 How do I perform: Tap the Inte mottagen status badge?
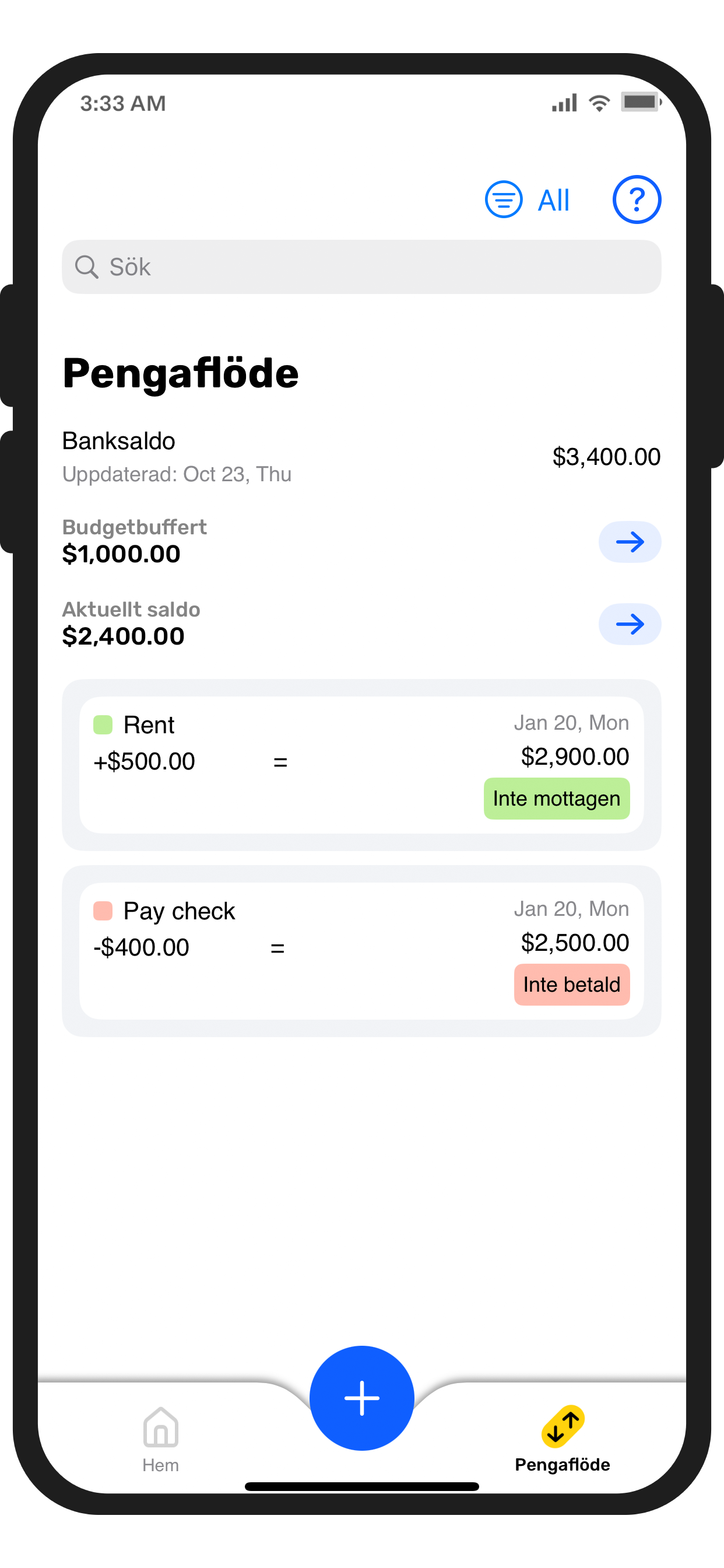point(556,798)
